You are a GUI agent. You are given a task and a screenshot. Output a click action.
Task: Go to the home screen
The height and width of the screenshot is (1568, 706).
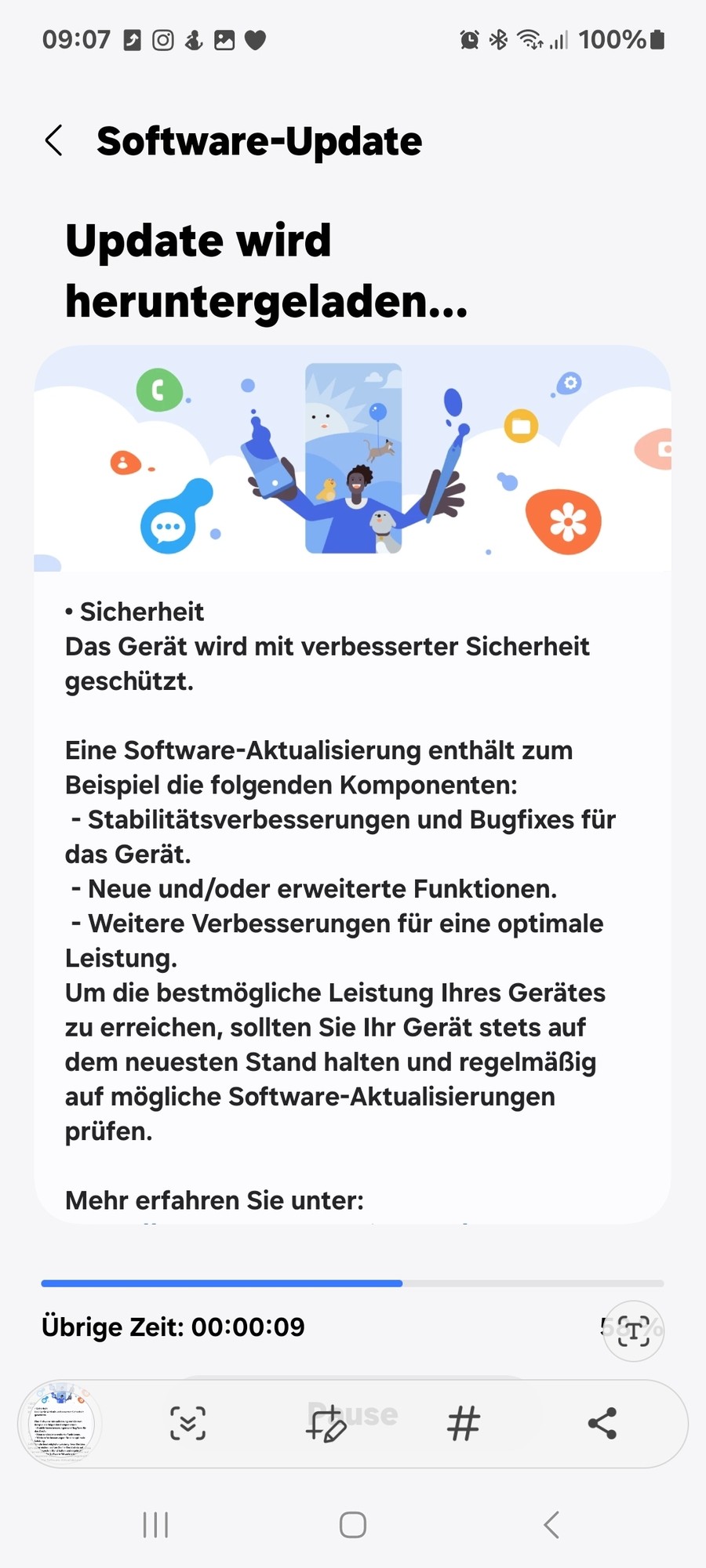pos(353,1525)
